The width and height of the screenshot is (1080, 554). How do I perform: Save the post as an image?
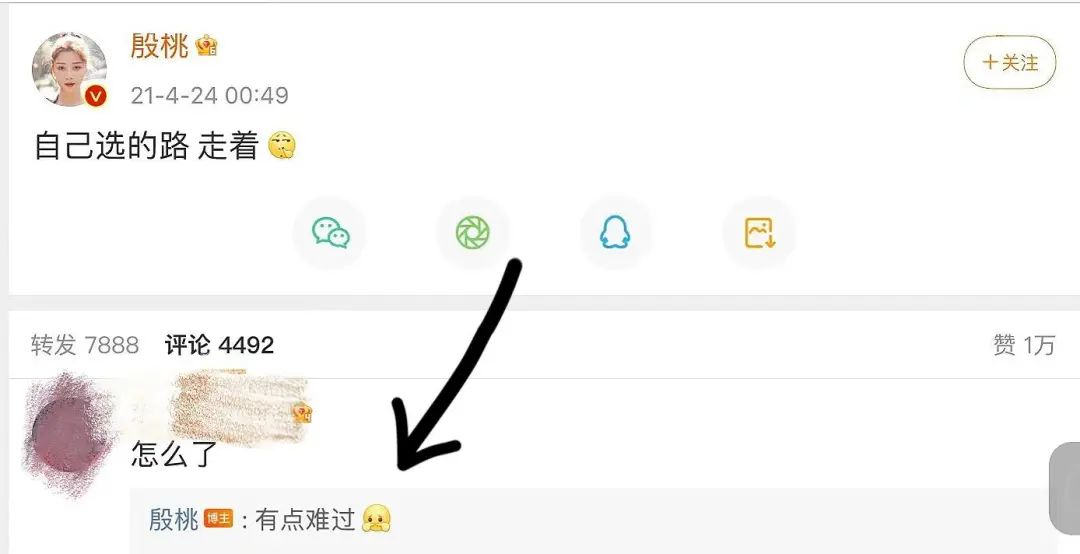coord(759,233)
